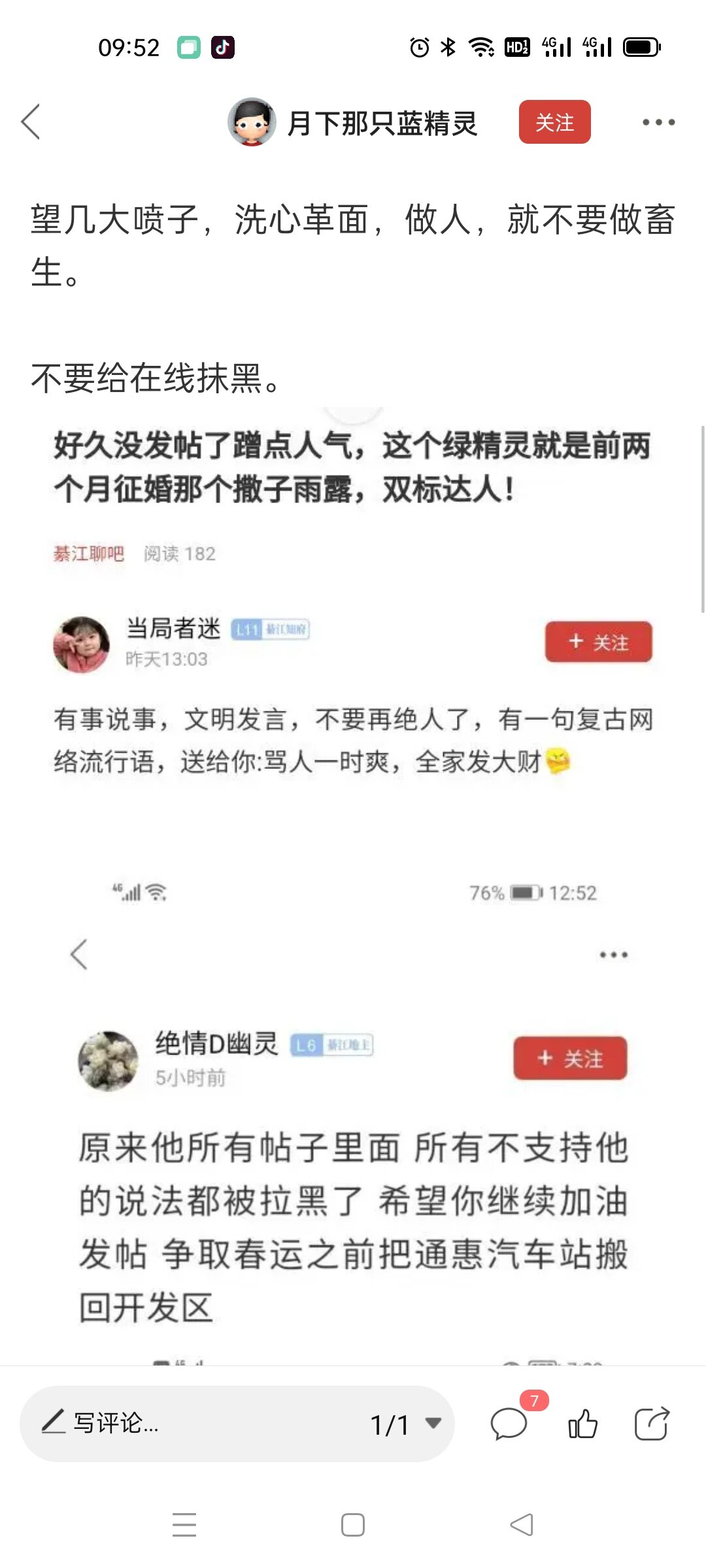Viewport: 706px width, 1568px height.
Task: Open the three-dot overflow menu in the header
Action: point(658,122)
